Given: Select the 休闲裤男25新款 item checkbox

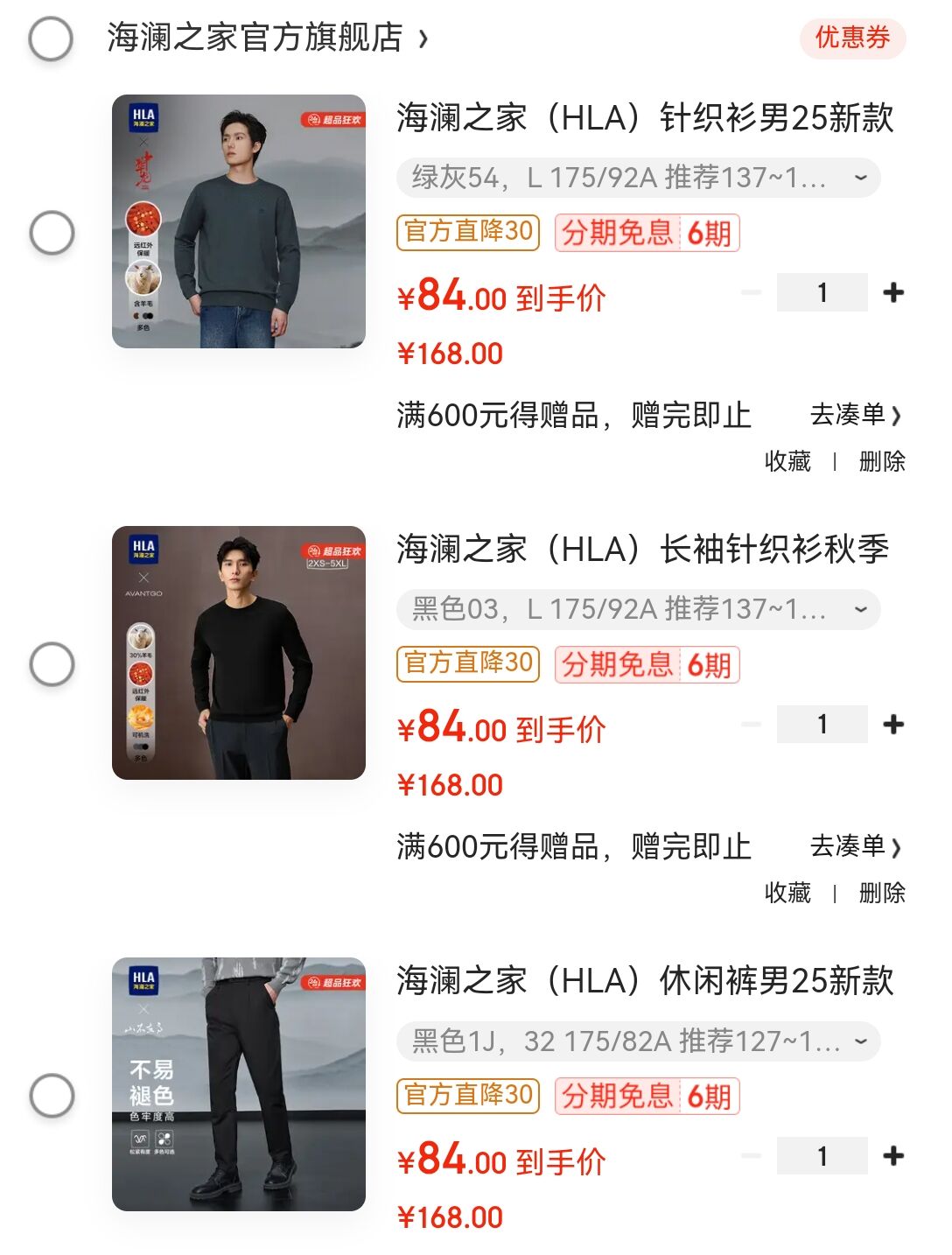Looking at the screenshot, I should 52,1095.
